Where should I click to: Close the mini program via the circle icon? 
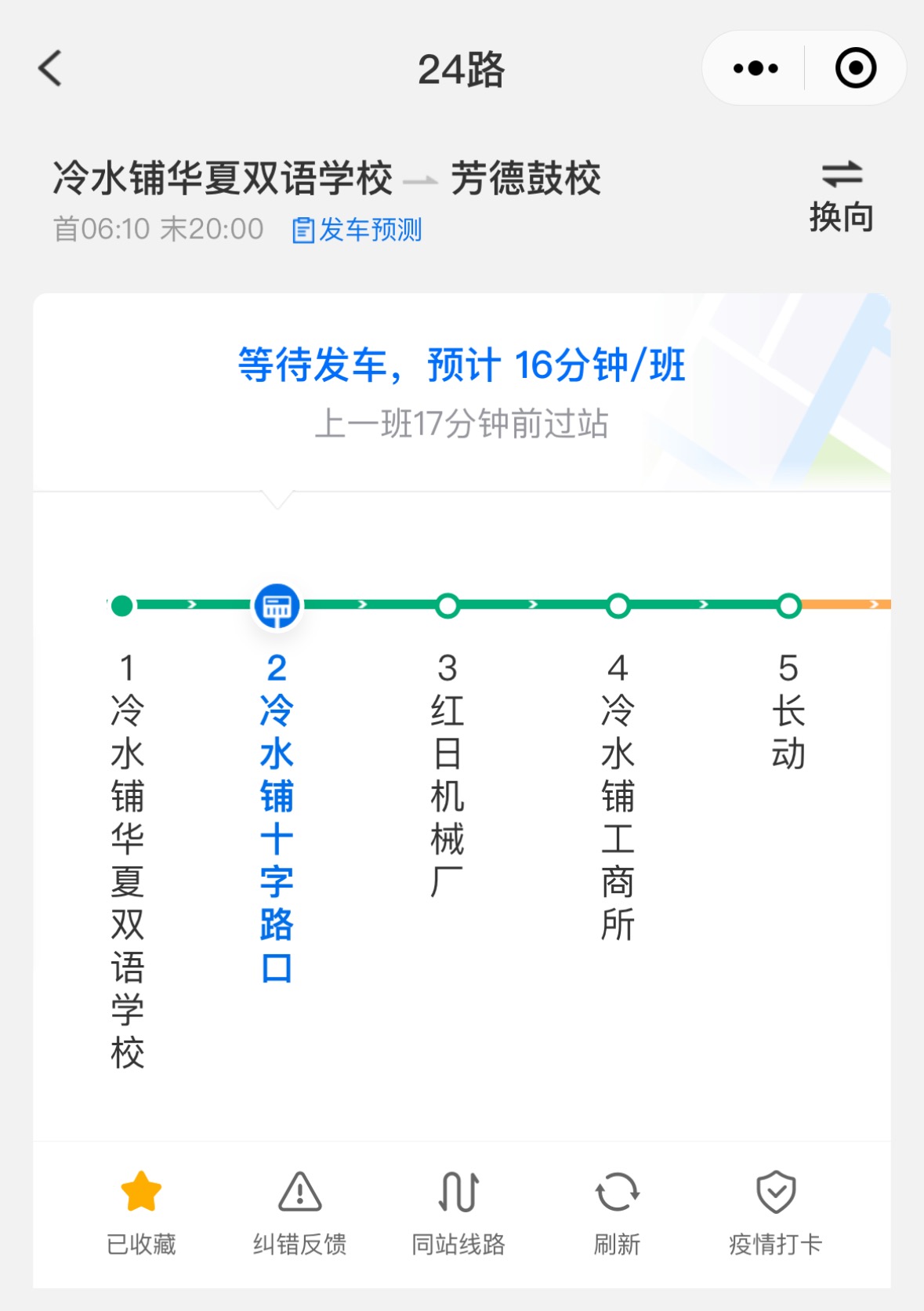coord(855,68)
